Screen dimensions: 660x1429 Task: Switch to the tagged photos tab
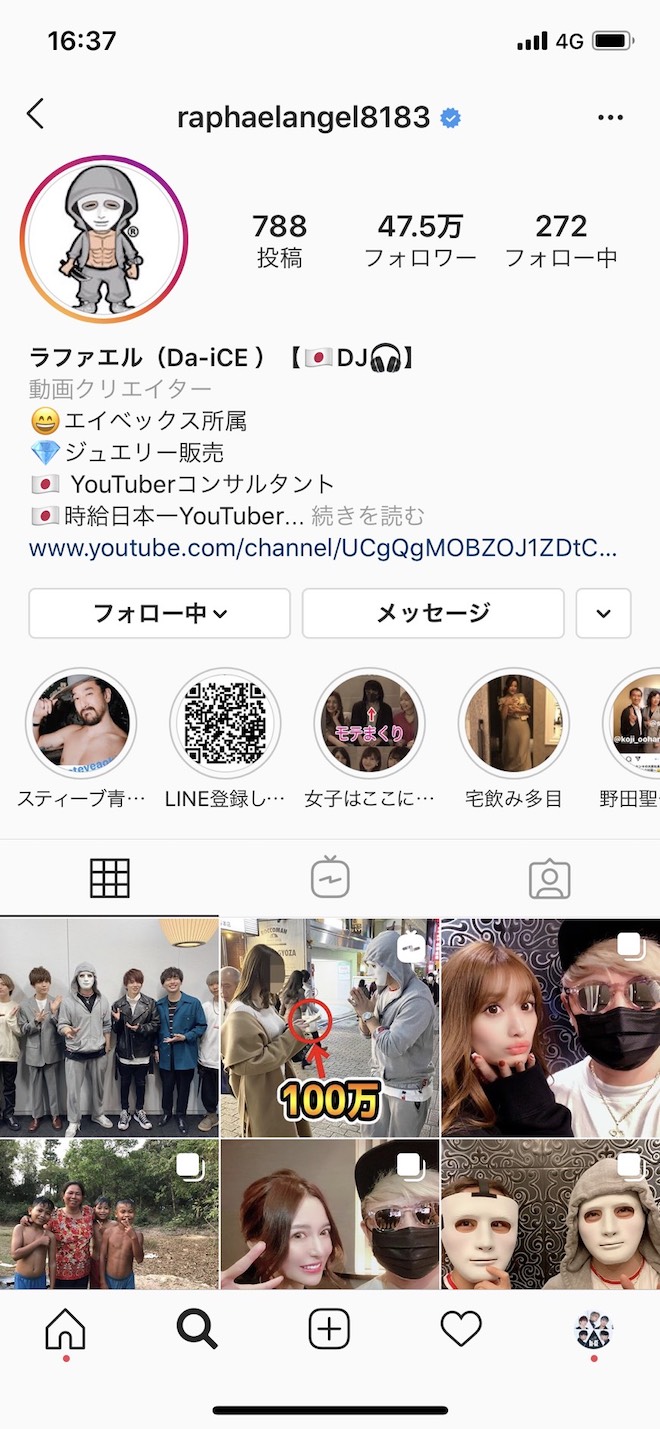click(549, 879)
